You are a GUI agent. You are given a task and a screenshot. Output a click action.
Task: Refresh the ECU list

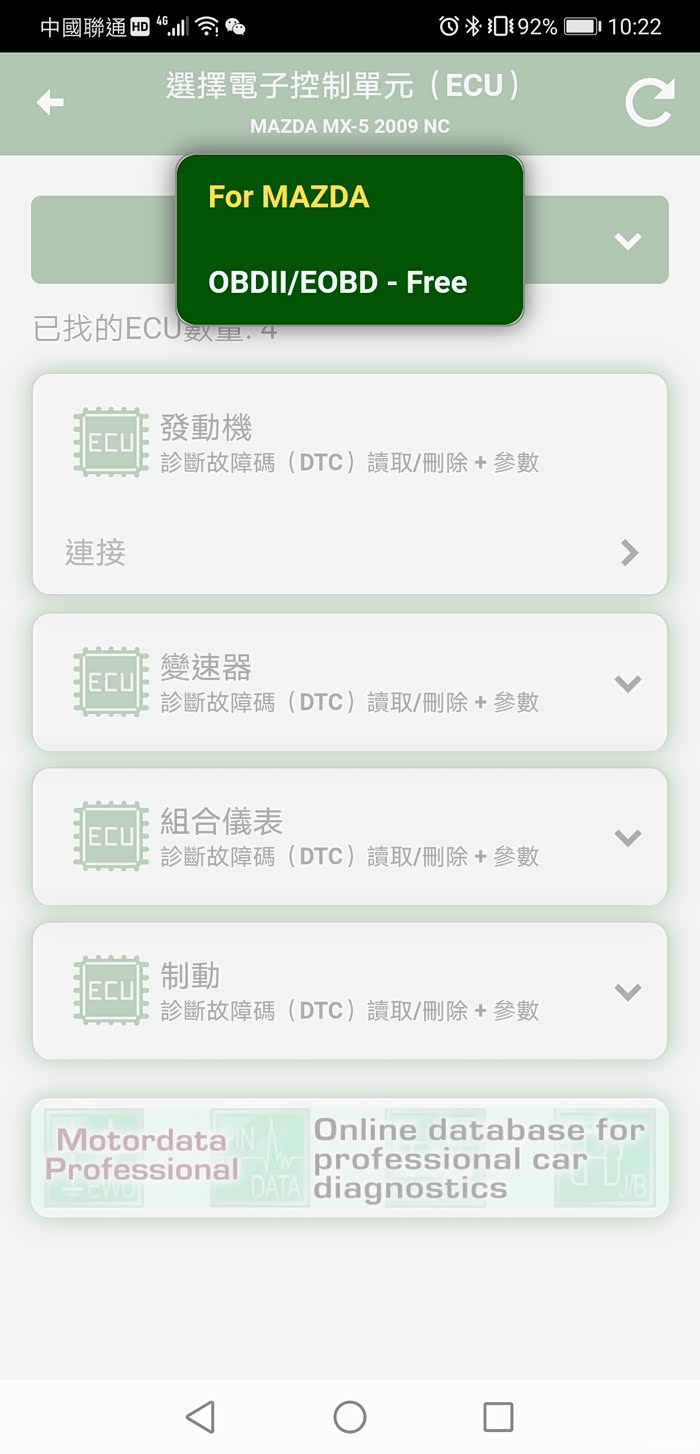coord(649,103)
